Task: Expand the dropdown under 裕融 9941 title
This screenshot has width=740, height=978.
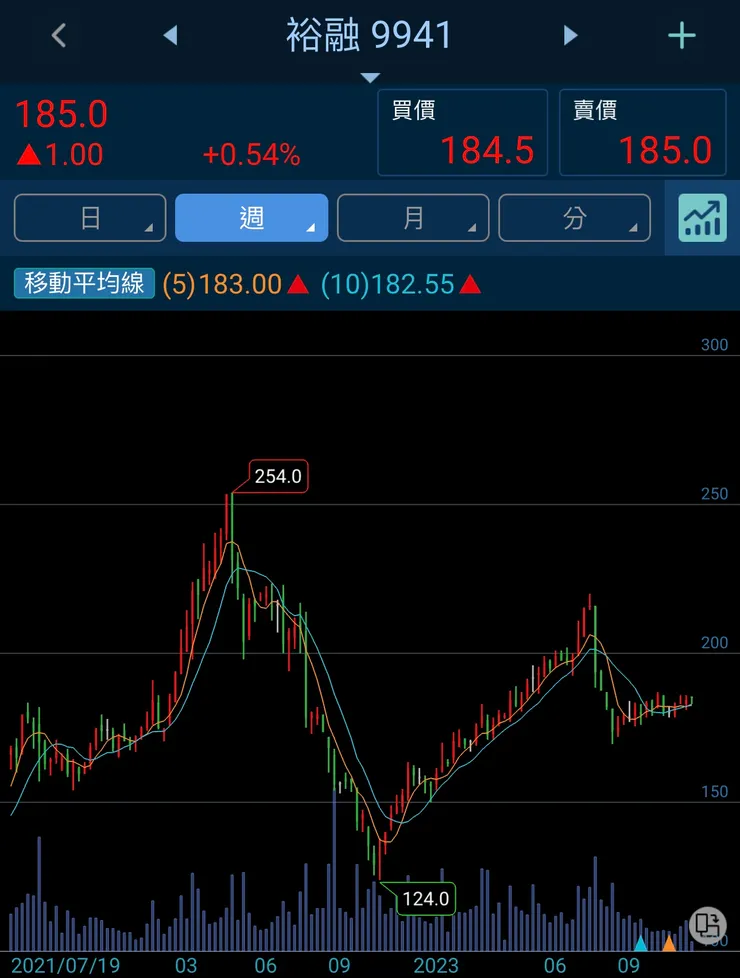Action: pyautogui.click(x=370, y=77)
